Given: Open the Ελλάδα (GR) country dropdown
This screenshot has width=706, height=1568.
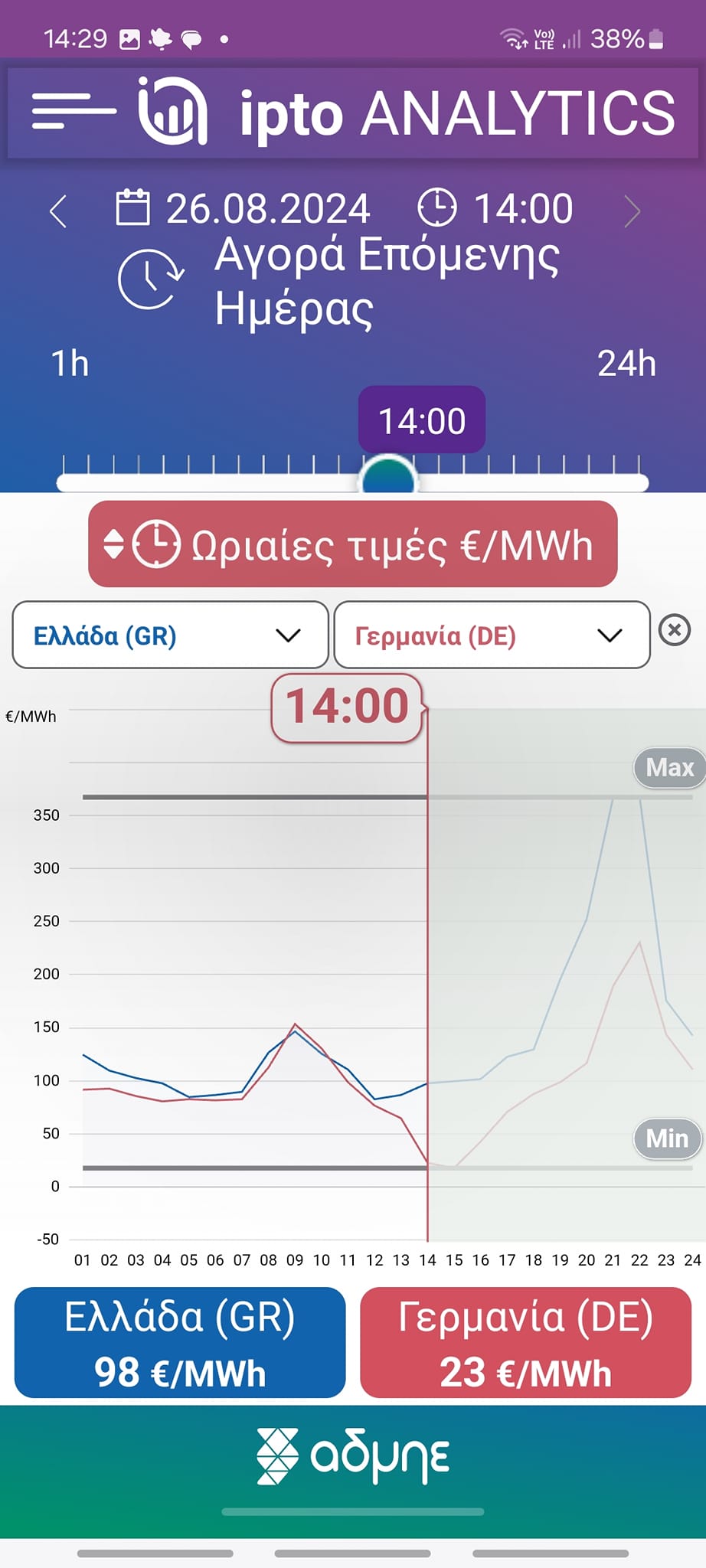Looking at the screenshot, I should pyautogui.click(x=169, y=635).
